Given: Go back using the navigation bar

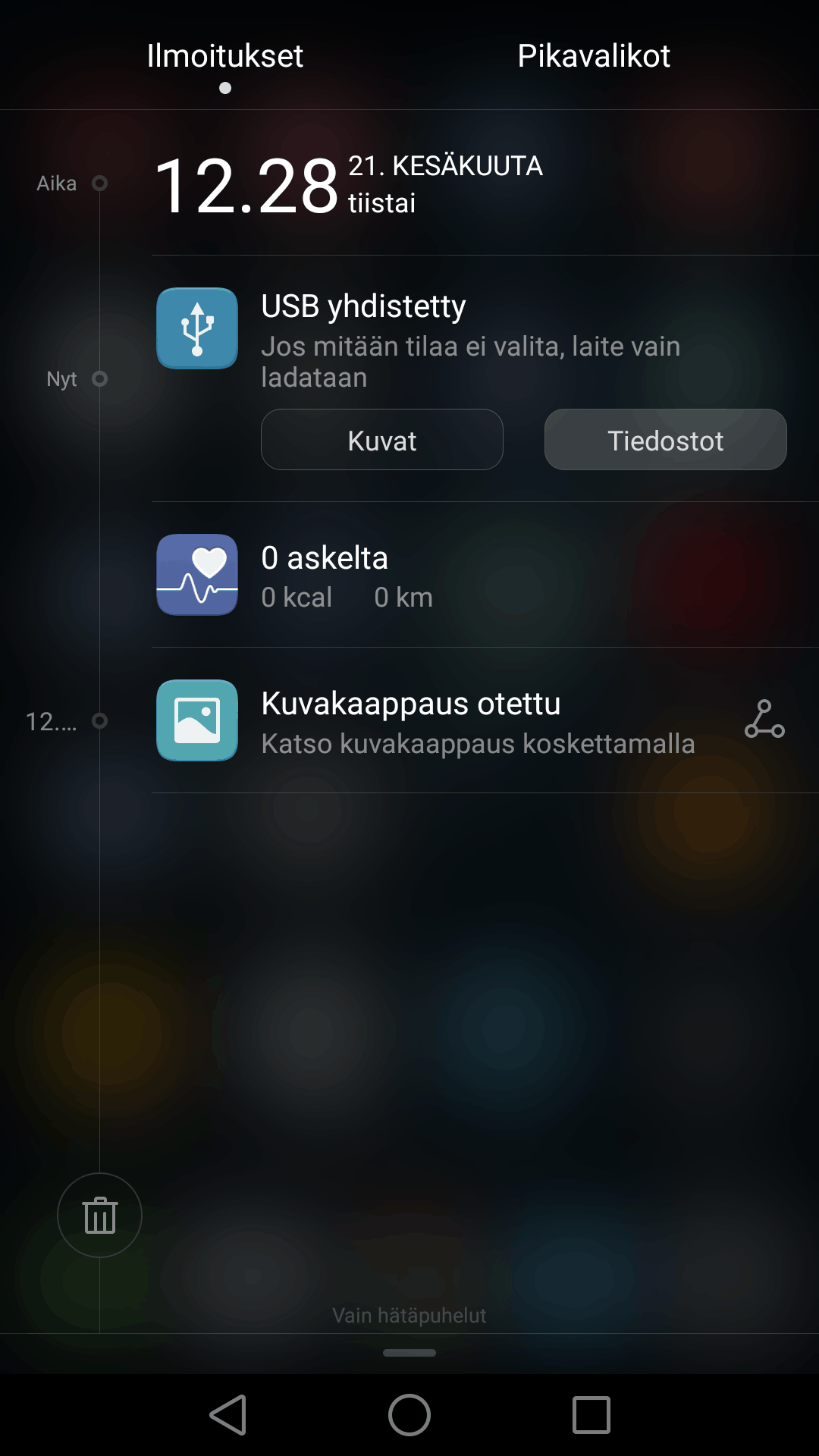Looking at the screenshot, I should click(227, 1415).
